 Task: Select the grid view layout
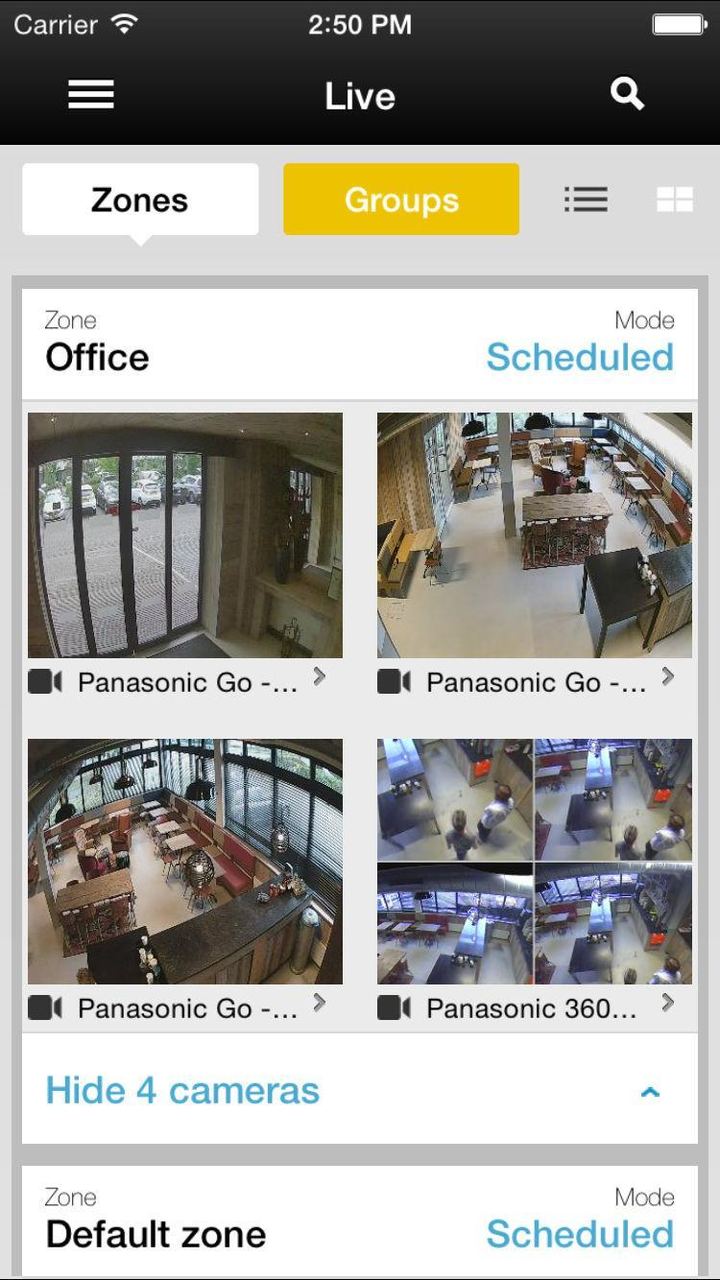click(x=674, y=200)
